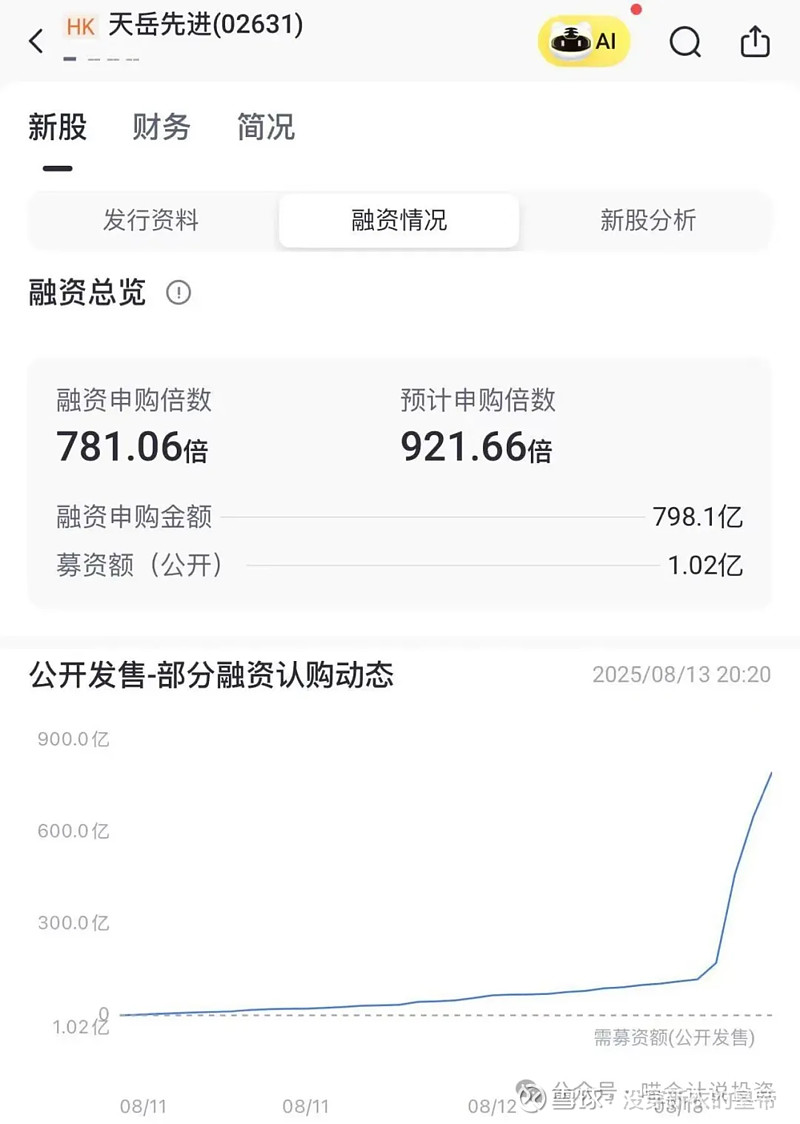Select the 新股 tab

click(56, 128)
